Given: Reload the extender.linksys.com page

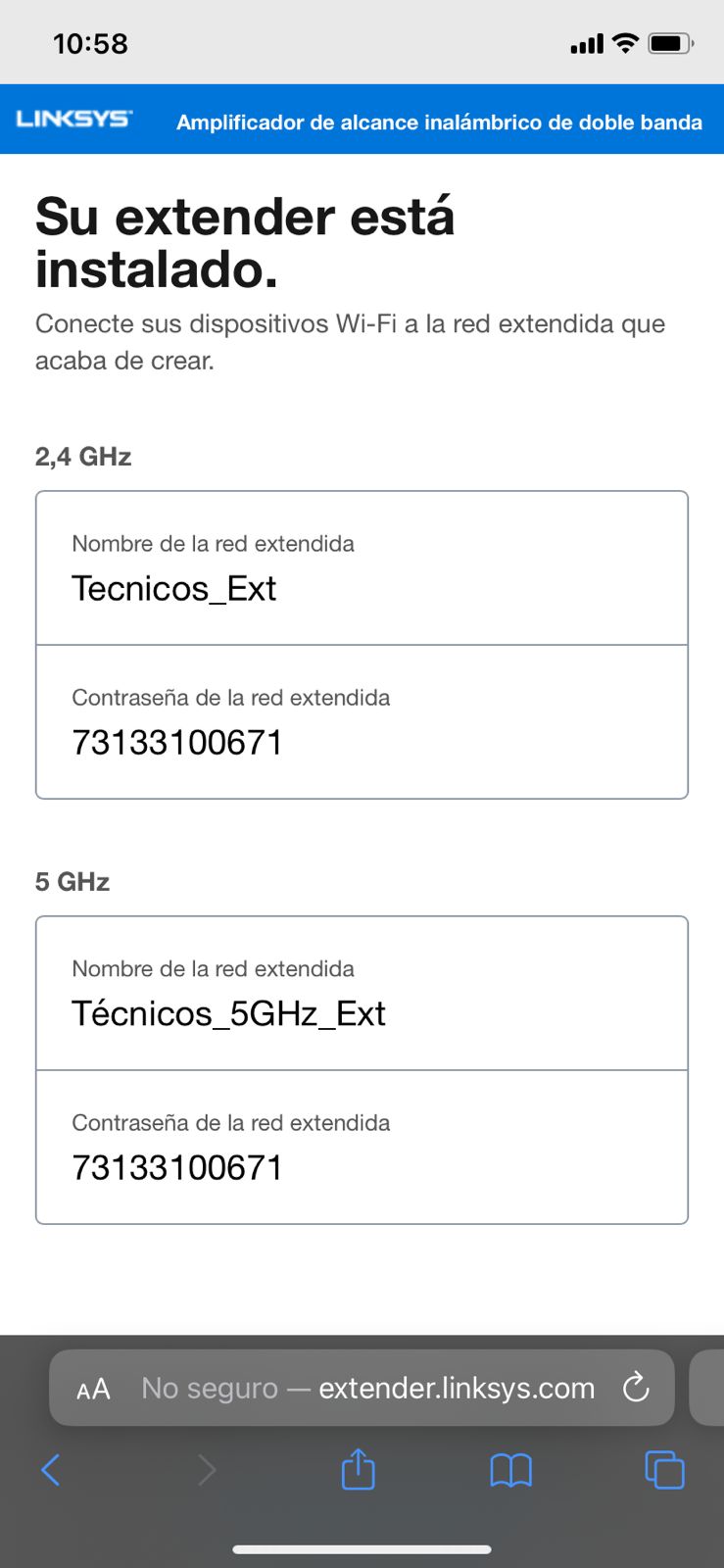Looking at the screenshot, I should pyautogui.click(x=636, y=1387).
